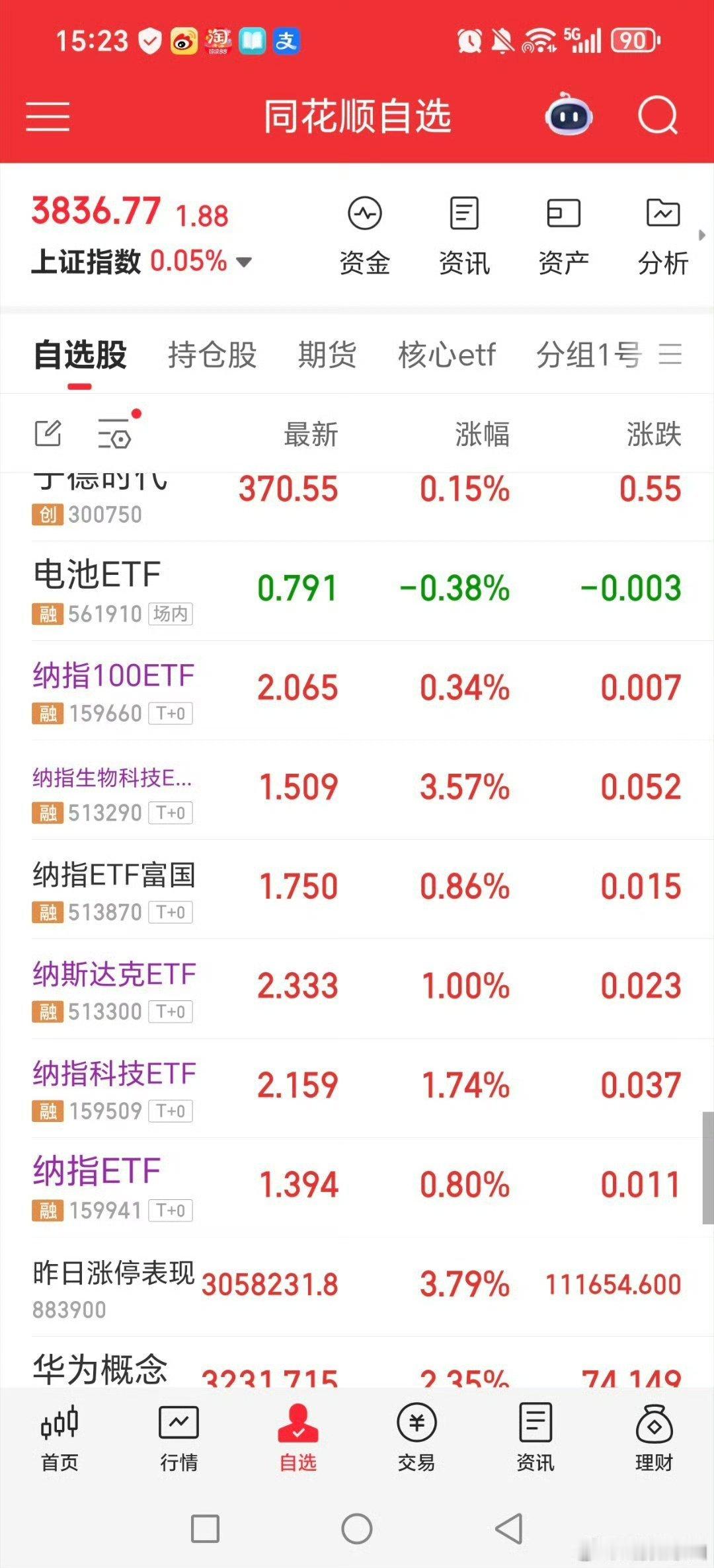Open the 资产 shortcut
The height and width of the screenshot is (1568, 714).
563,235
